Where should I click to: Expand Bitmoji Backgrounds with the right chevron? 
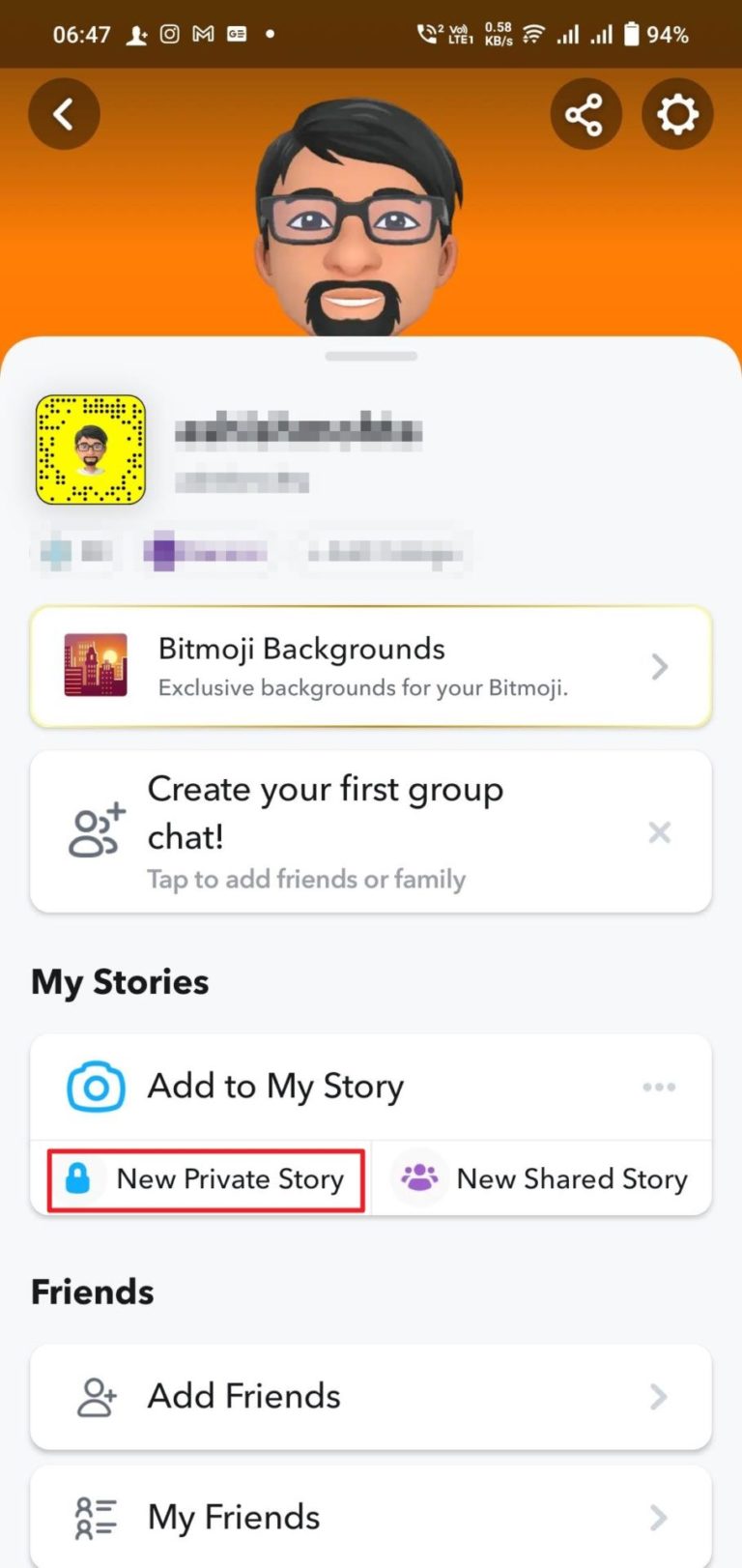[660, 667]
